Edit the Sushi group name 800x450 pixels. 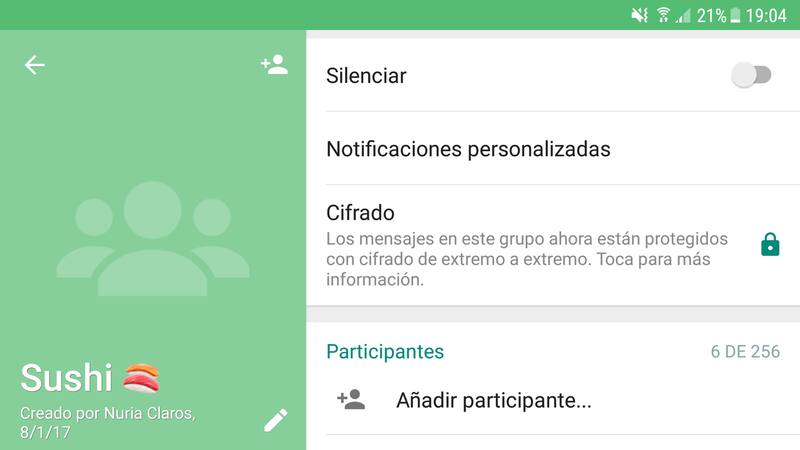(x=275, y=420)
